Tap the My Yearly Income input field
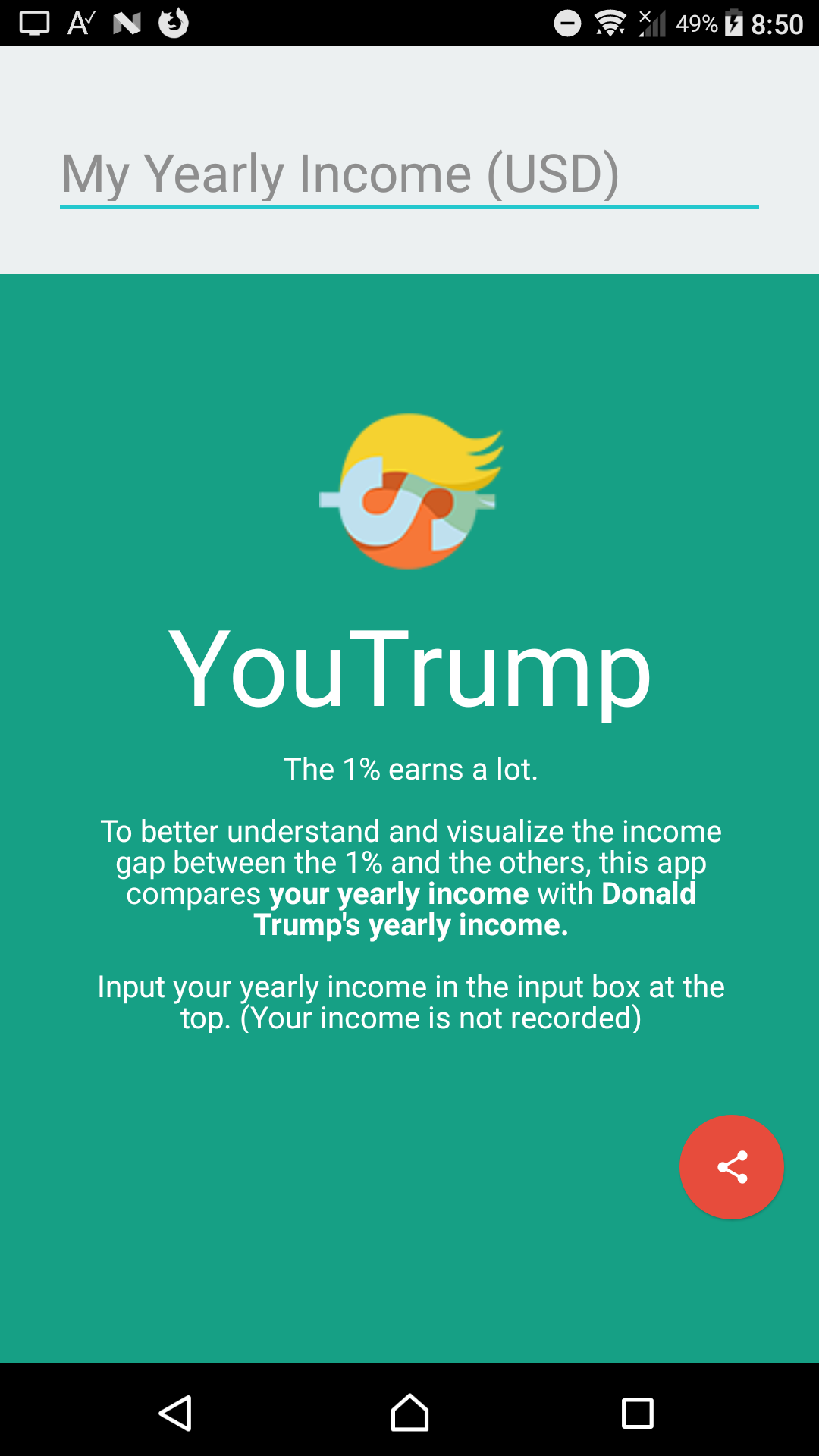 409,174
